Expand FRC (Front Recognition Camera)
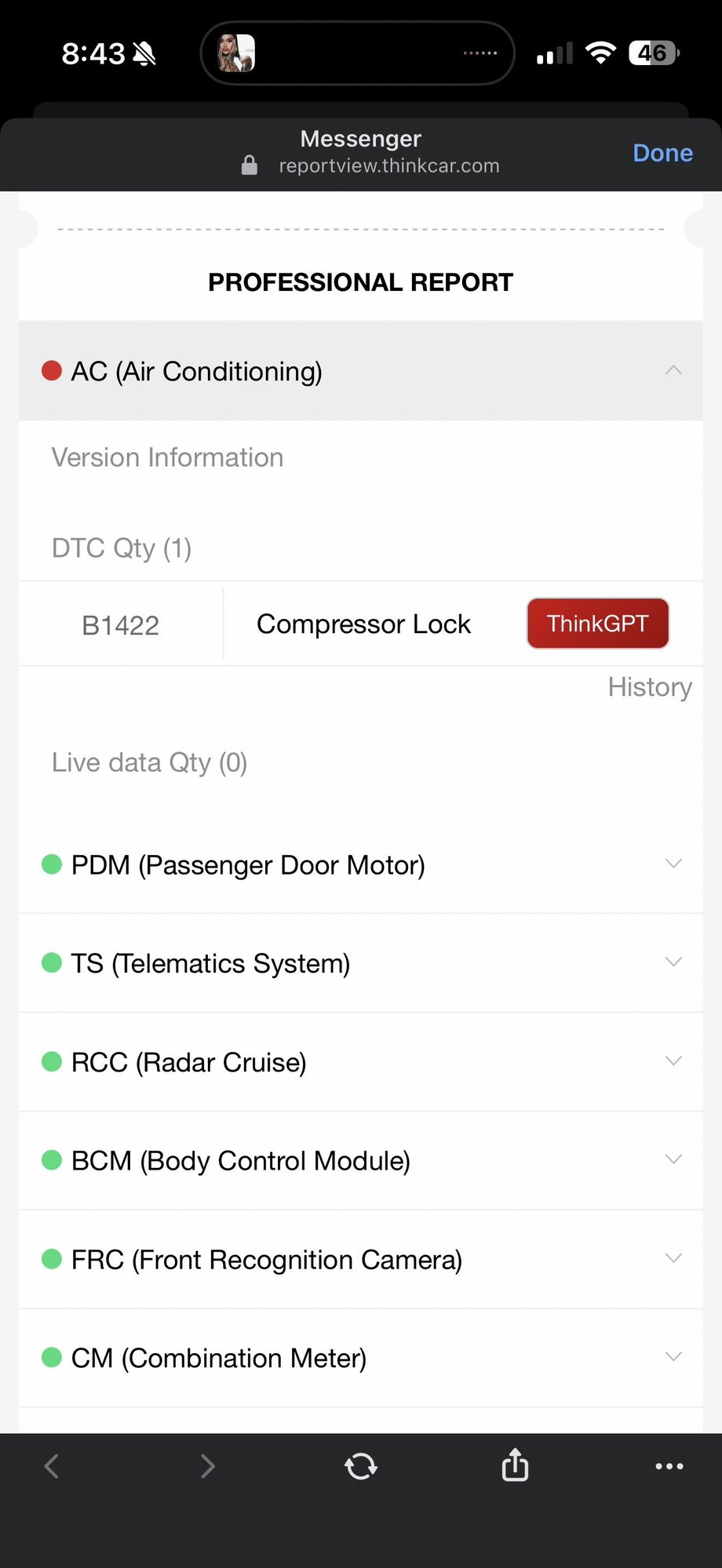This screenshot has width=722, height=1568. [673, 1259]
